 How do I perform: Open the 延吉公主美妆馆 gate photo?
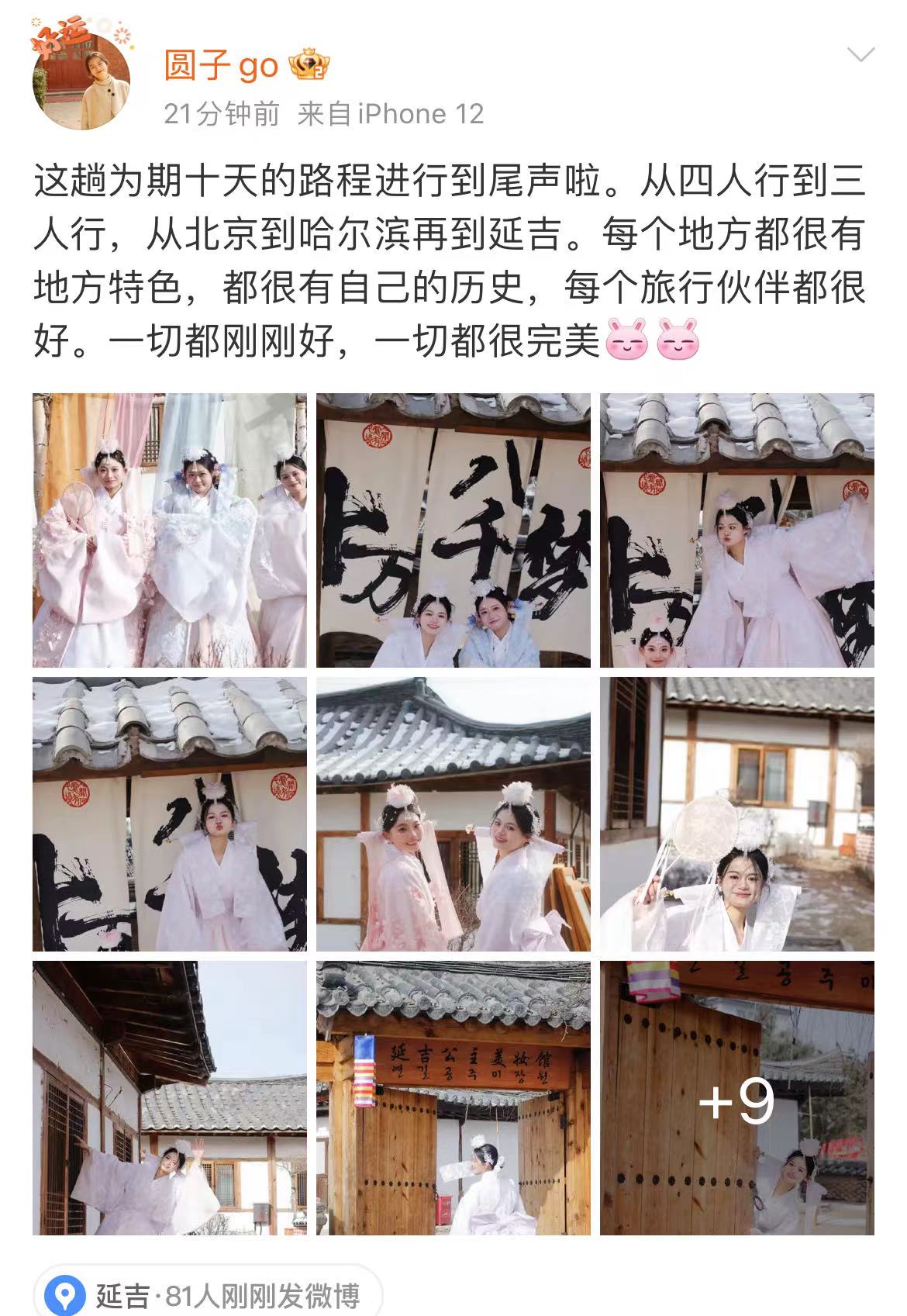point(453,1098)
